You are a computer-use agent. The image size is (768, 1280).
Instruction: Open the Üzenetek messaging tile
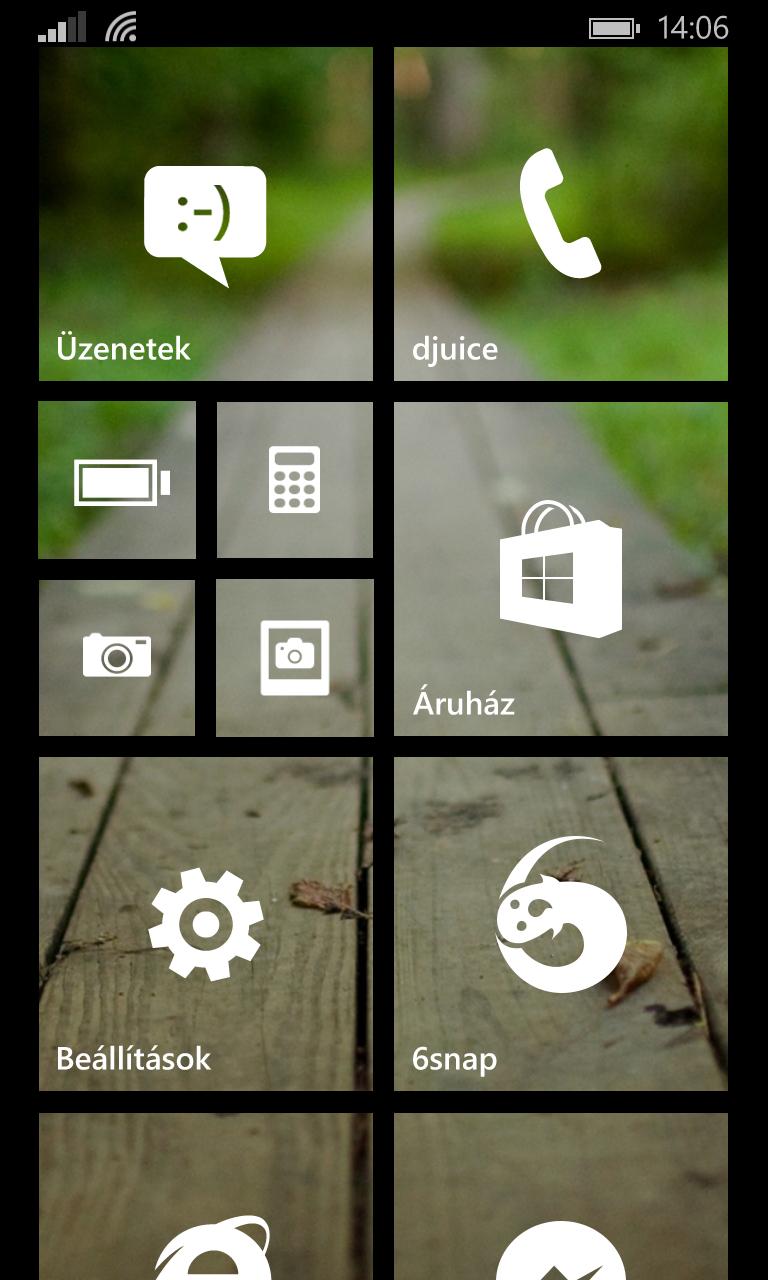click(205, 214)
